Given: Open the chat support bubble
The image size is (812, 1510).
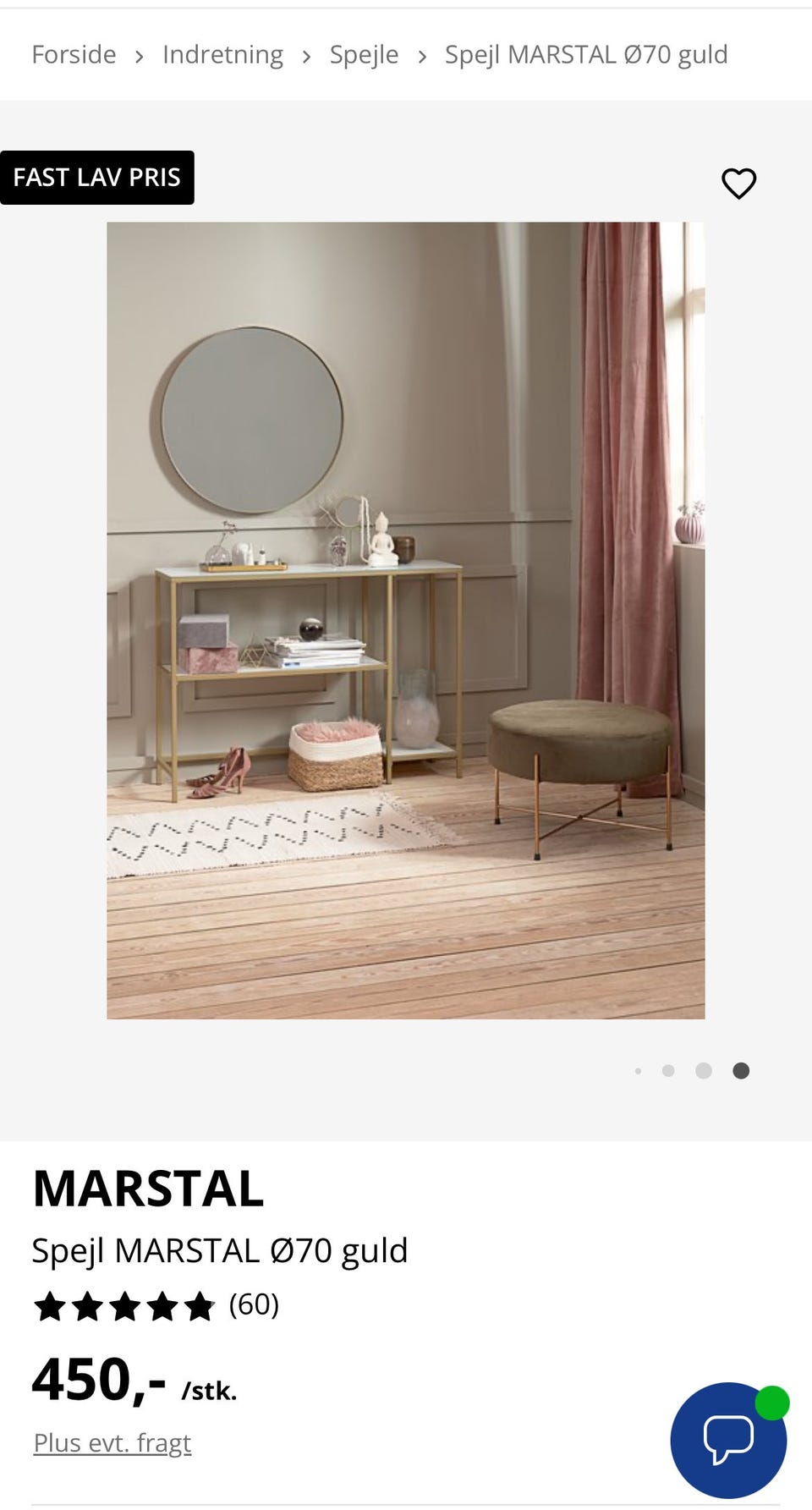Looking at the screenshot, I should point(729,1441).
